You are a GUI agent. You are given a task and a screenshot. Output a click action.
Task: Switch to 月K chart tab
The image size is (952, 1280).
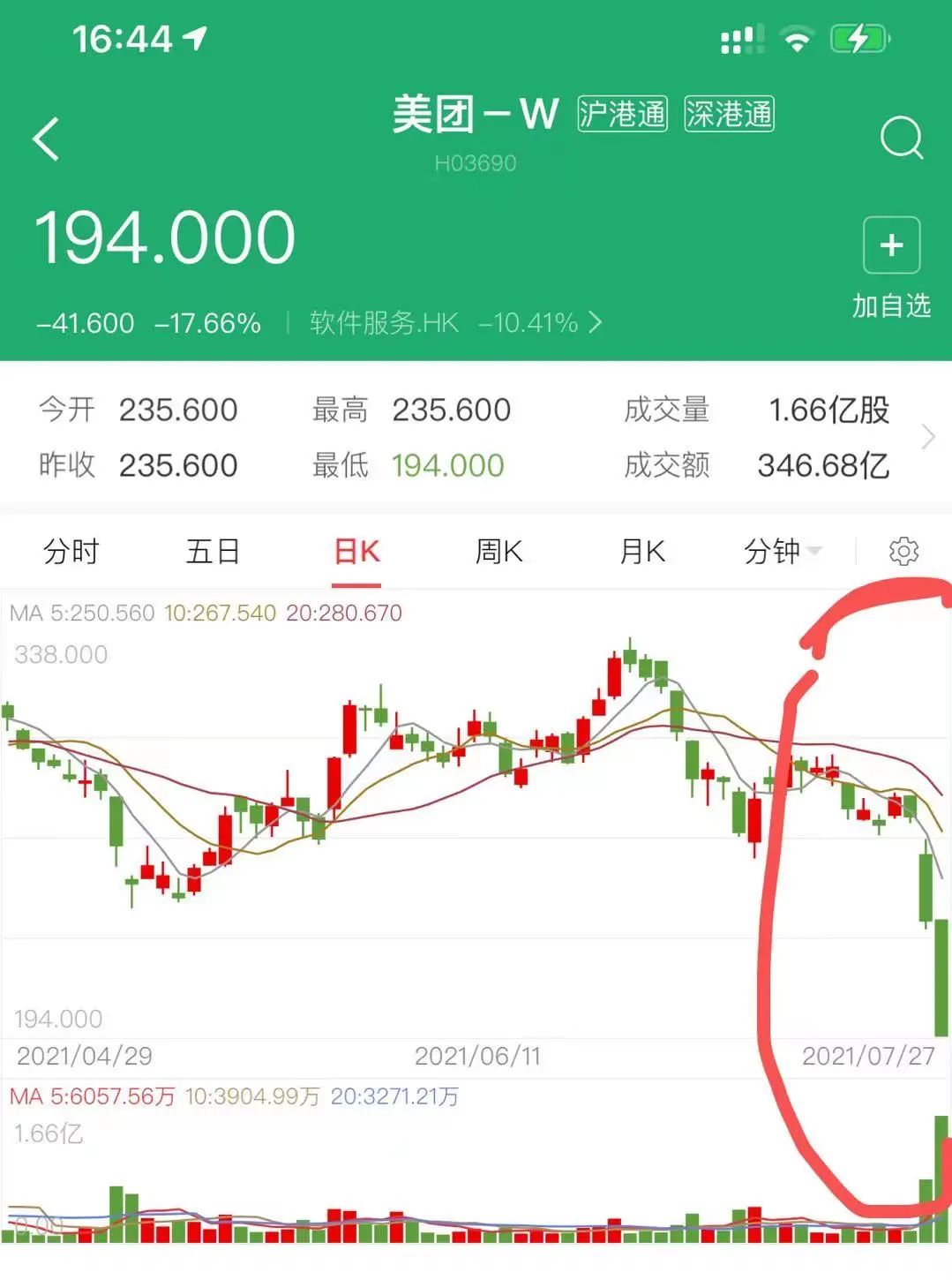(641, 552)
